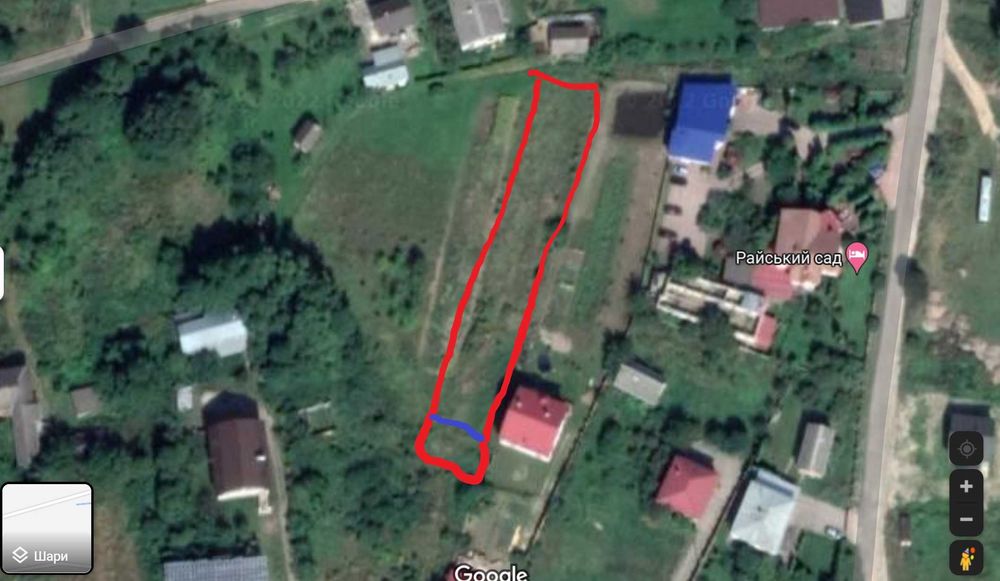This screenshot has height=581, width=1000.
Task: Zoom in on the map
Action: [966, 487]
